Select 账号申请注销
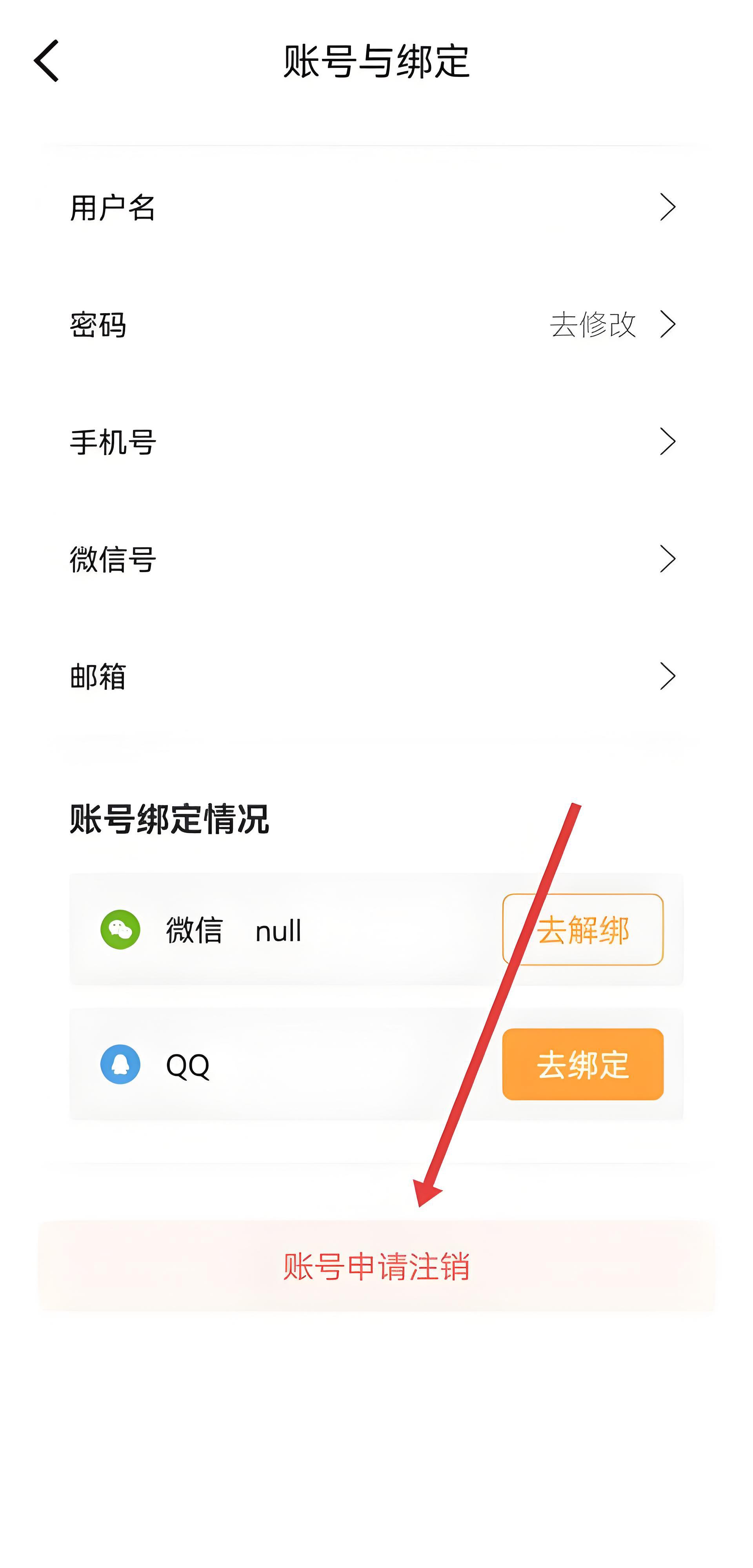Viewport: 753px width, 1568px height. click(x=376, y=1266)
